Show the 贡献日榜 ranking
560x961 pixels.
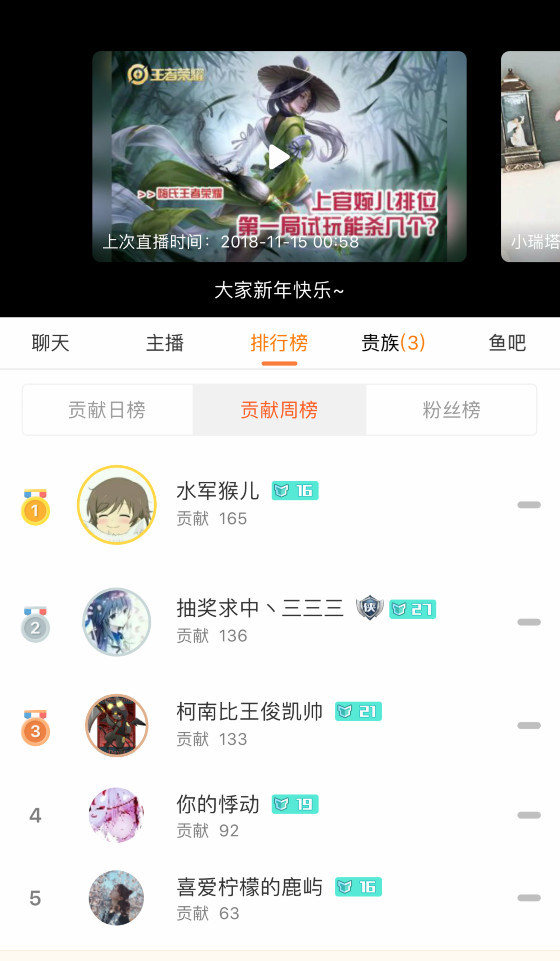pyautogui.click(x=107, y=410)
